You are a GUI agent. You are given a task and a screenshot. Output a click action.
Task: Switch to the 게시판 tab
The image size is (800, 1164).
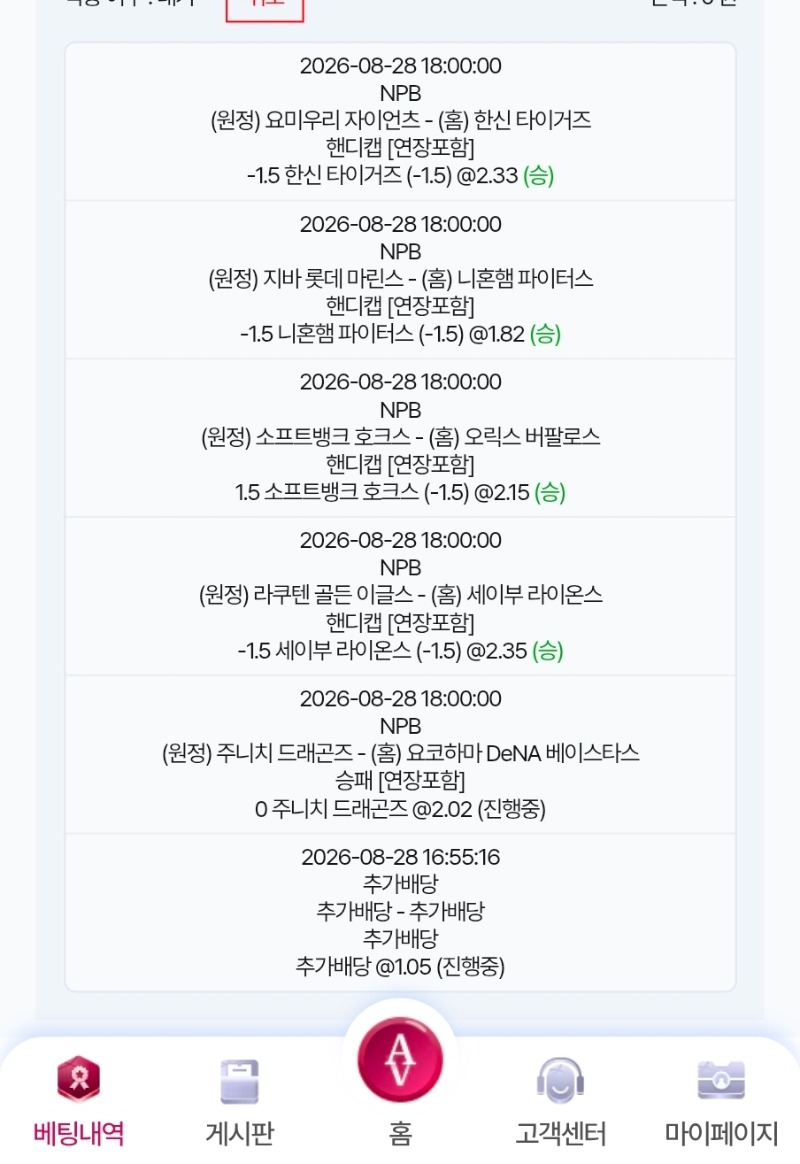(x=240, y=1101)
